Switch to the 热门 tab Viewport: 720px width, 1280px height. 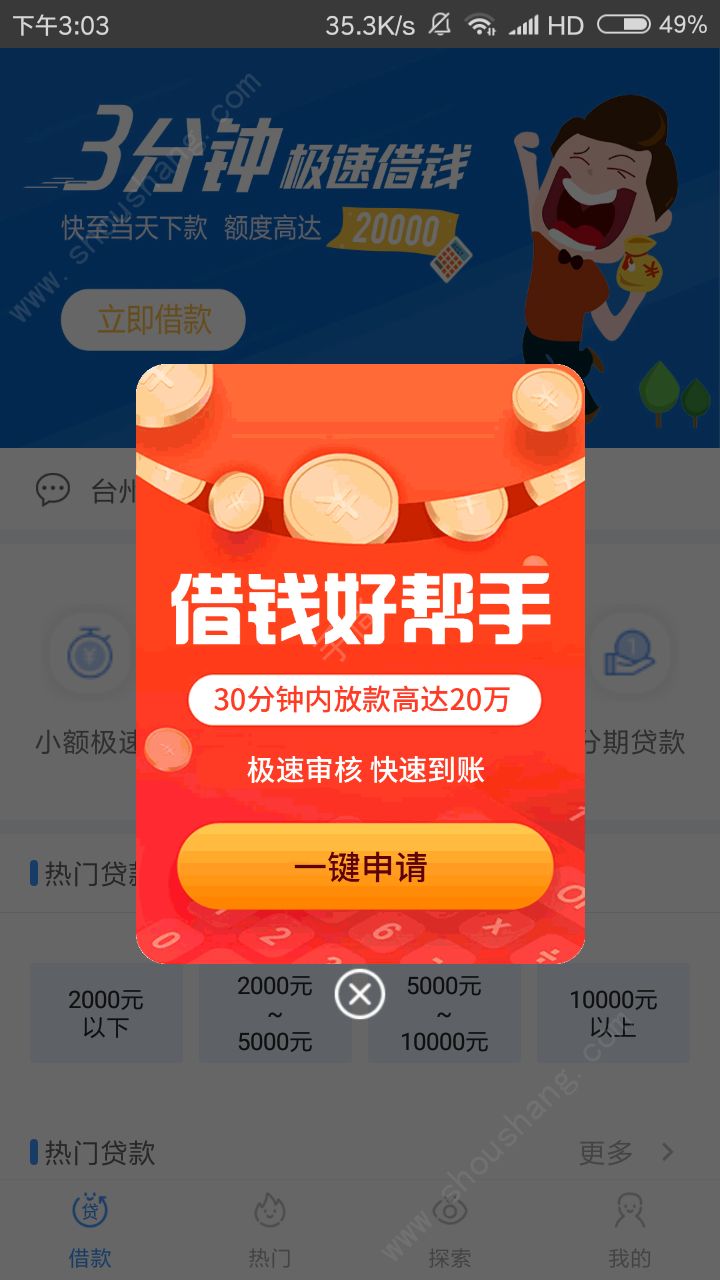pos(269,1230)
